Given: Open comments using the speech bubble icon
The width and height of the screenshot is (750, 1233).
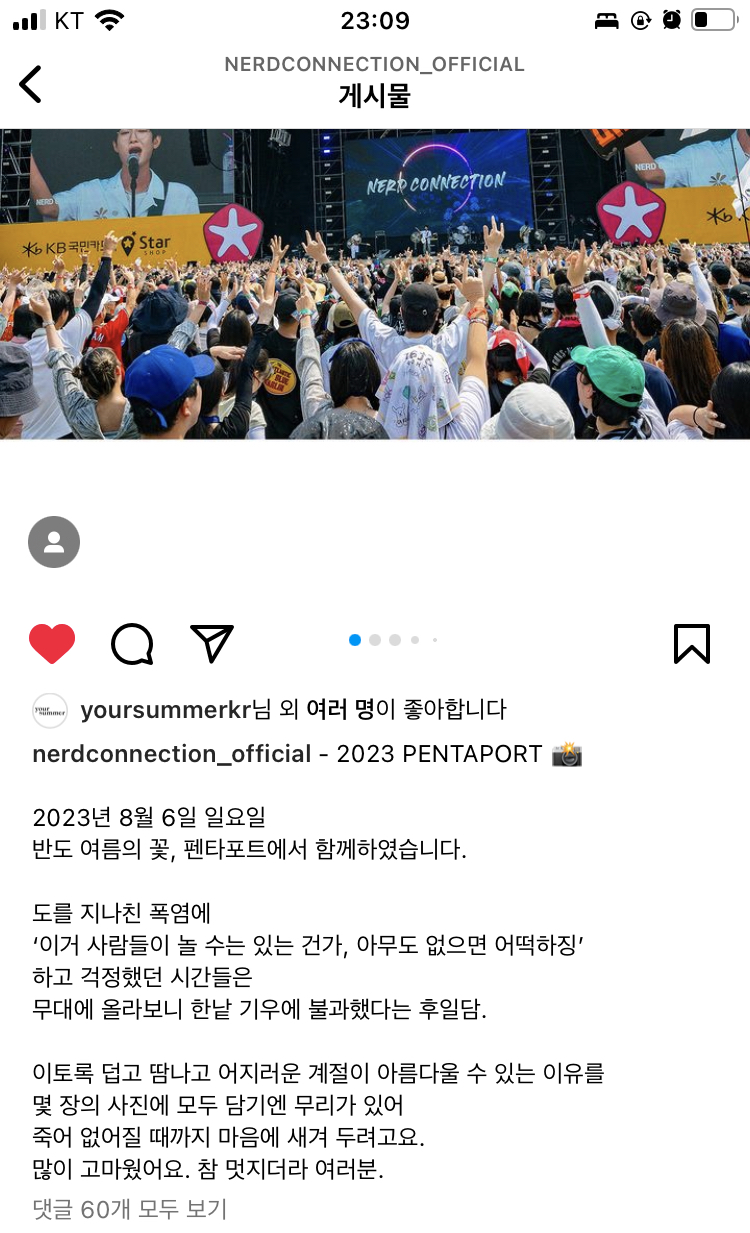Looking at the screenshot, I should point(132,644).
